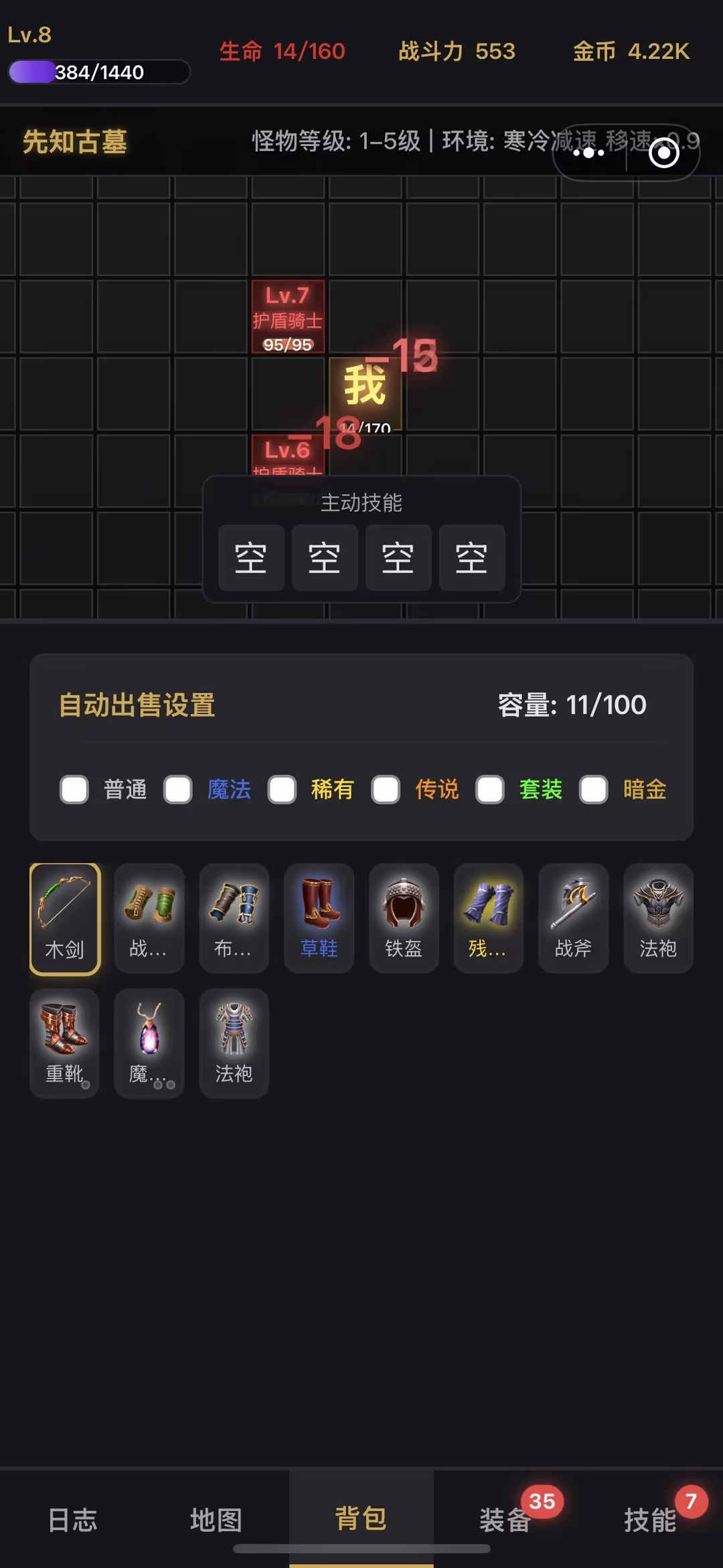Open the 重靴 boots item

65,1043
